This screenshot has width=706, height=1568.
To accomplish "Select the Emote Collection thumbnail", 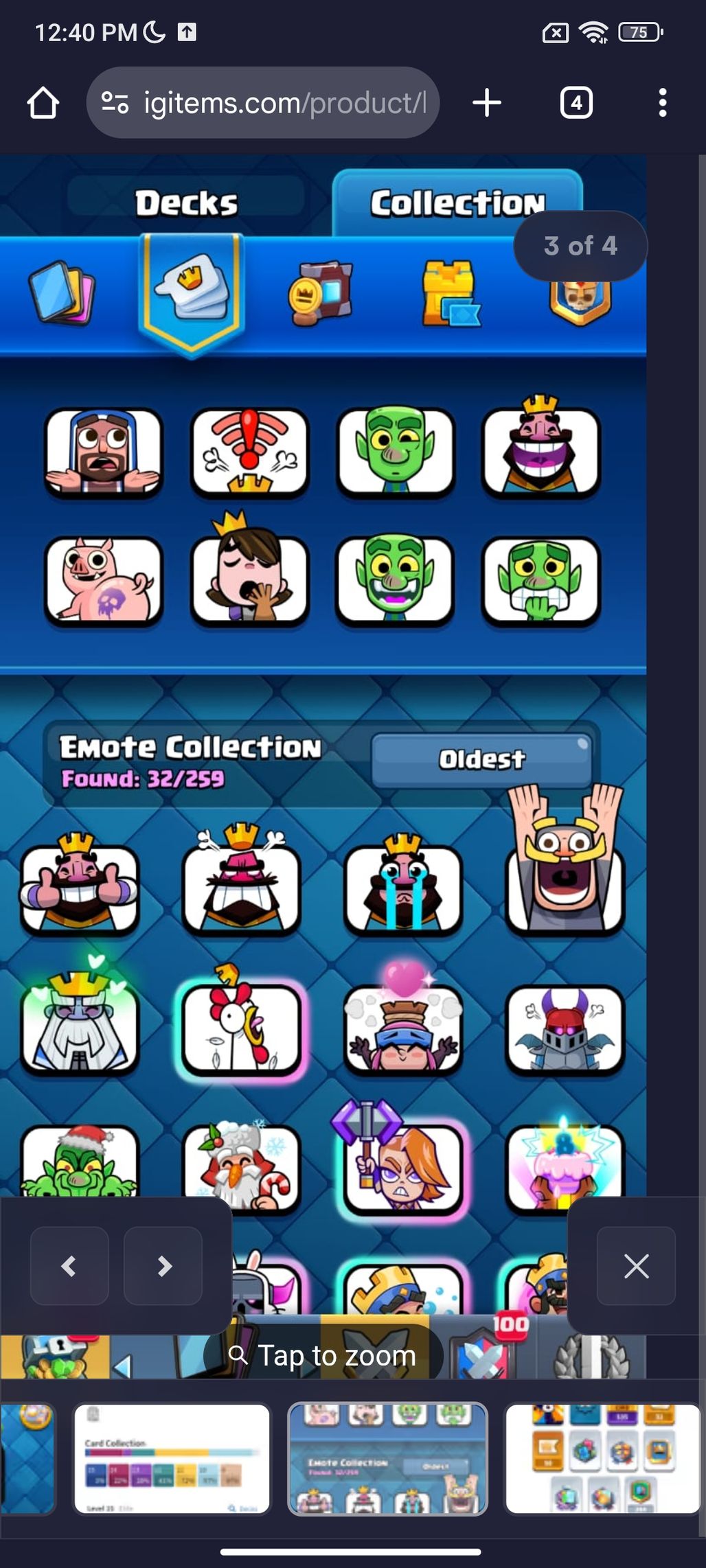I will click(387, 1457).
